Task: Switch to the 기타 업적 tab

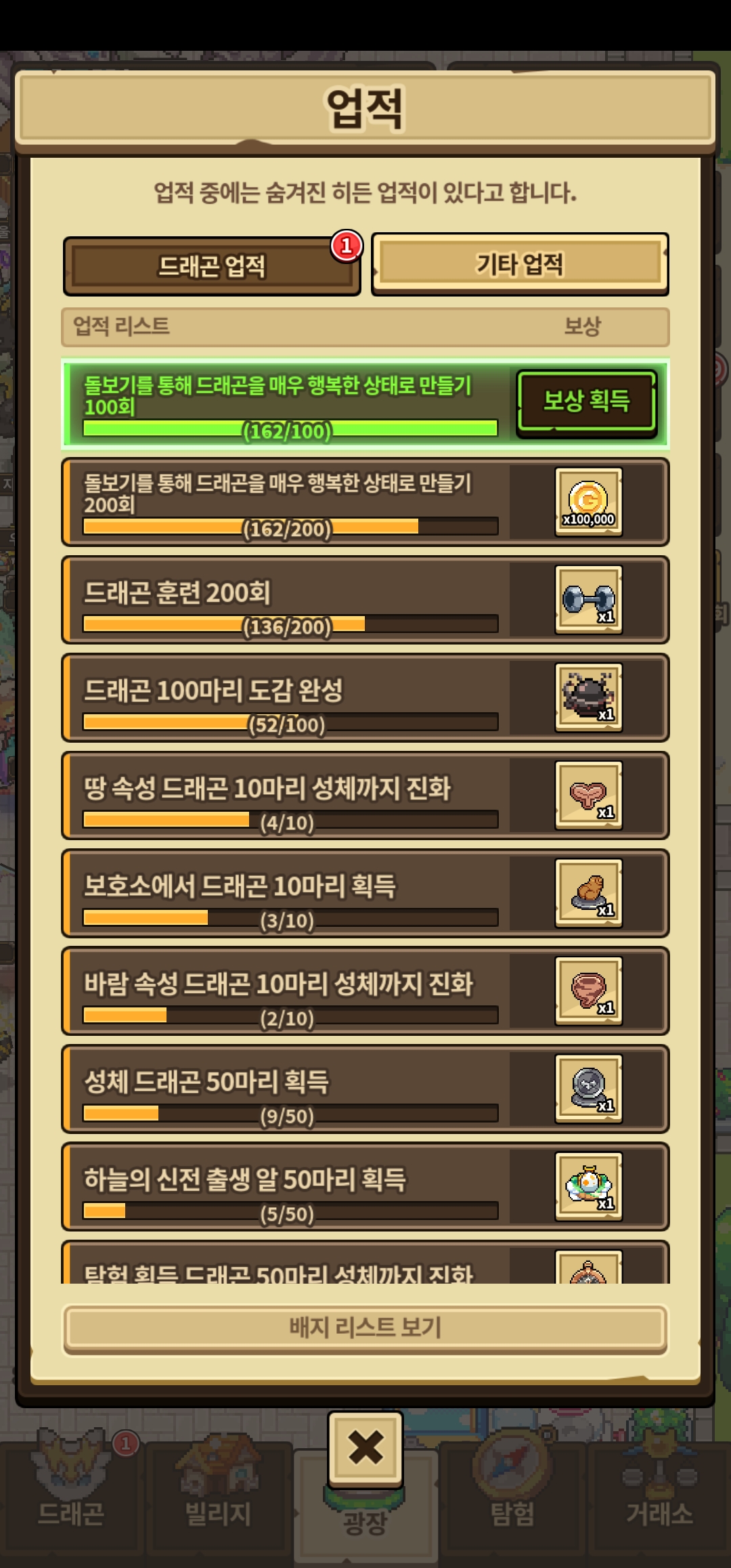Action: pyautogui.click(x=520, y=264)
